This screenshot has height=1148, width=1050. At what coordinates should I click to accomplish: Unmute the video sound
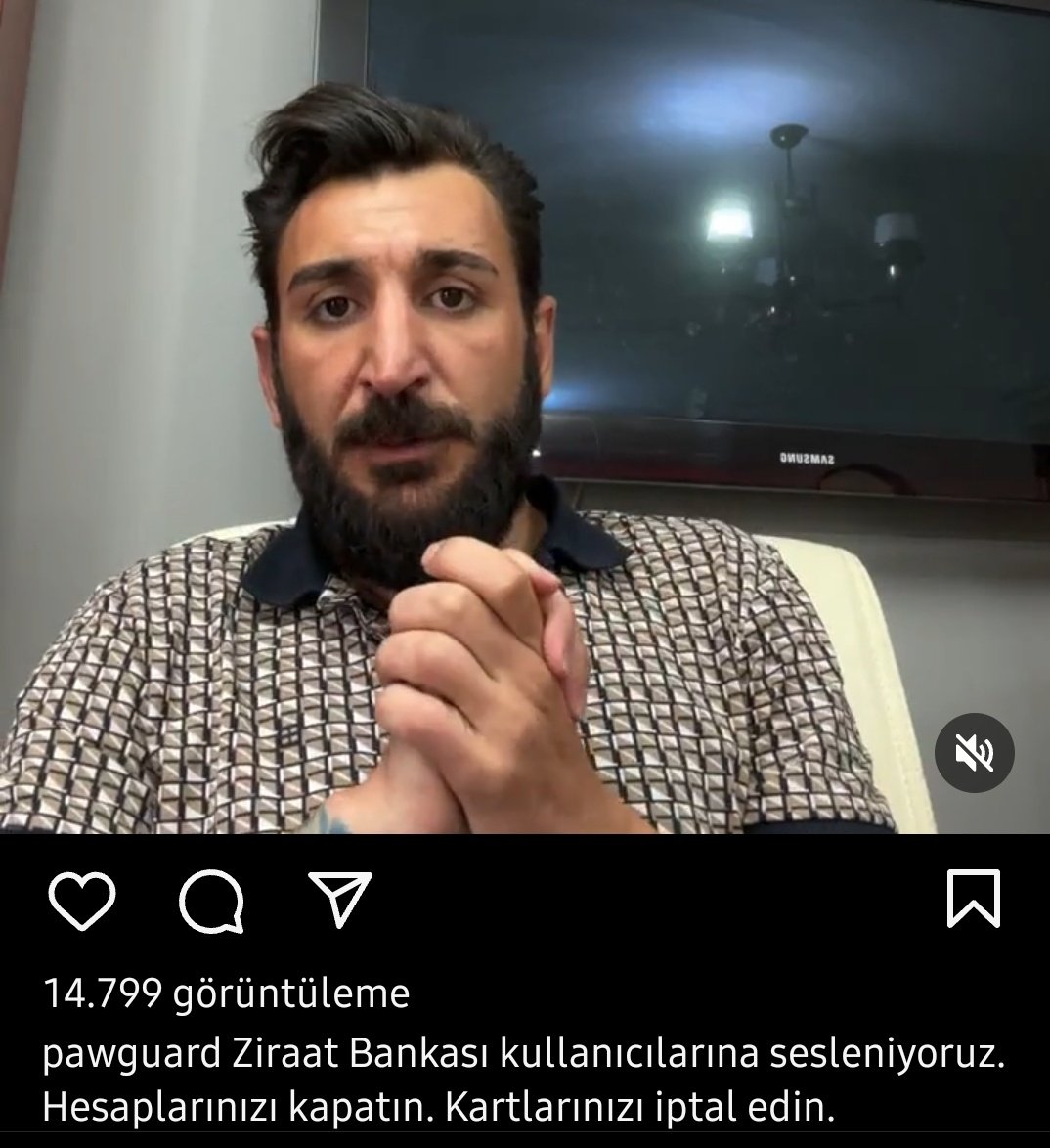pyautogui.click(x=974, y=754)
